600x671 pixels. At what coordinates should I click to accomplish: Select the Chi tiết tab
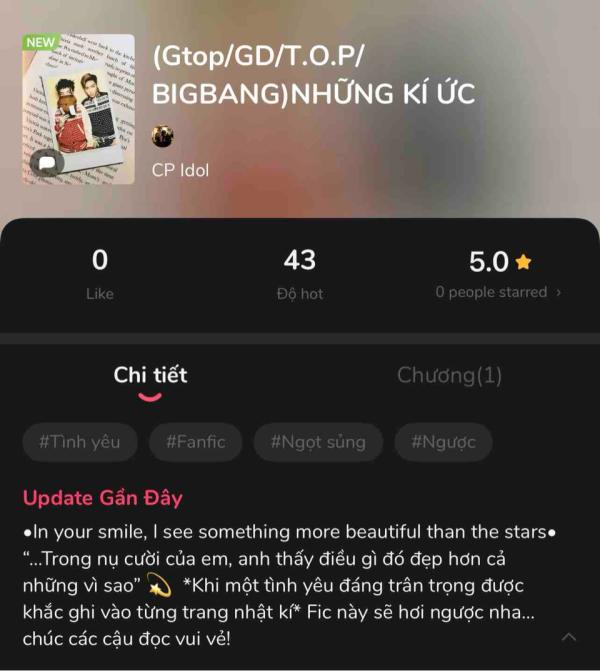click(x=150, y=376)
